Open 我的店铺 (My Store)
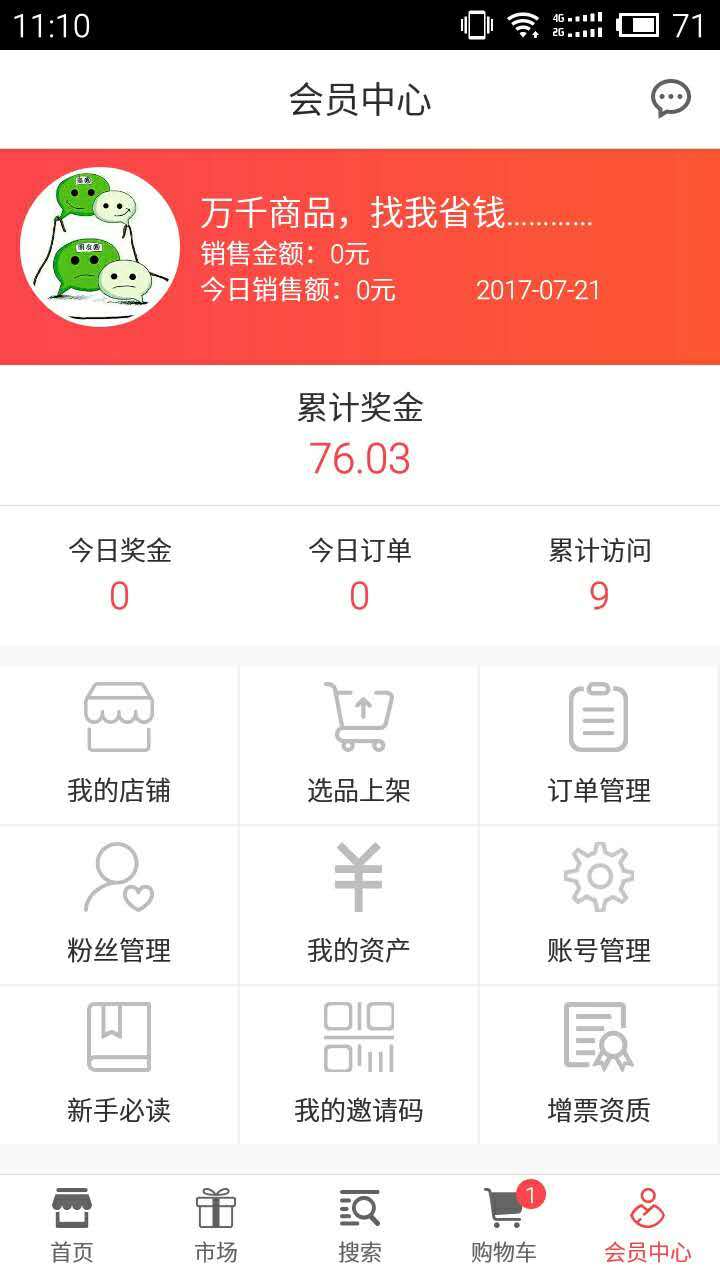This screenshot has height=1280, width=720. [119, 744]
